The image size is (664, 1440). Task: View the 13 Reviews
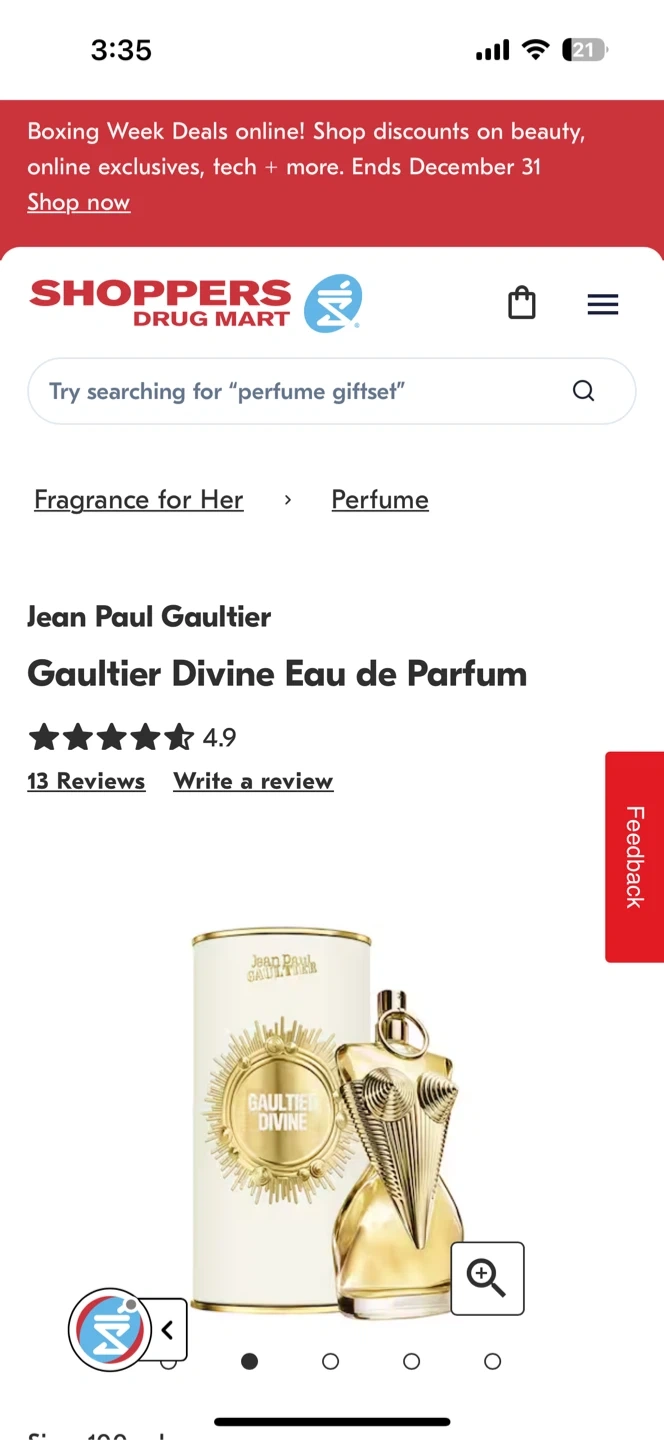(x=86, y=781)
